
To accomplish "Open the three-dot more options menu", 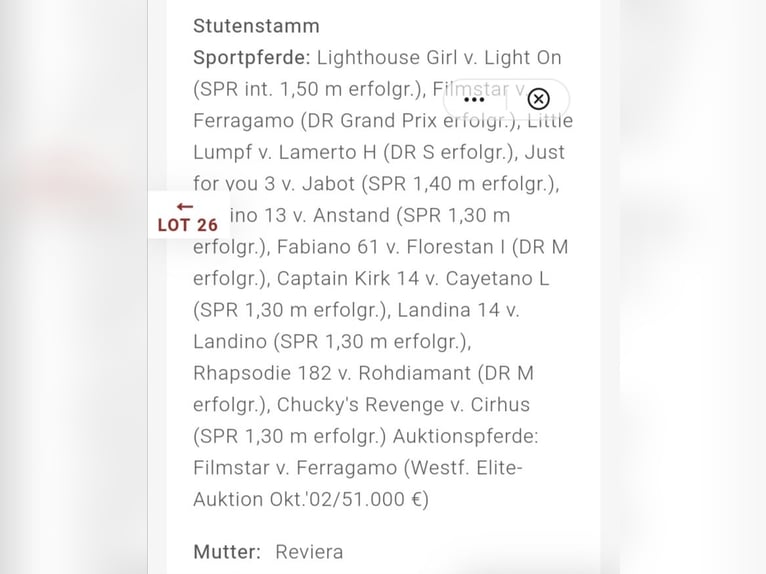I will 474,99.
